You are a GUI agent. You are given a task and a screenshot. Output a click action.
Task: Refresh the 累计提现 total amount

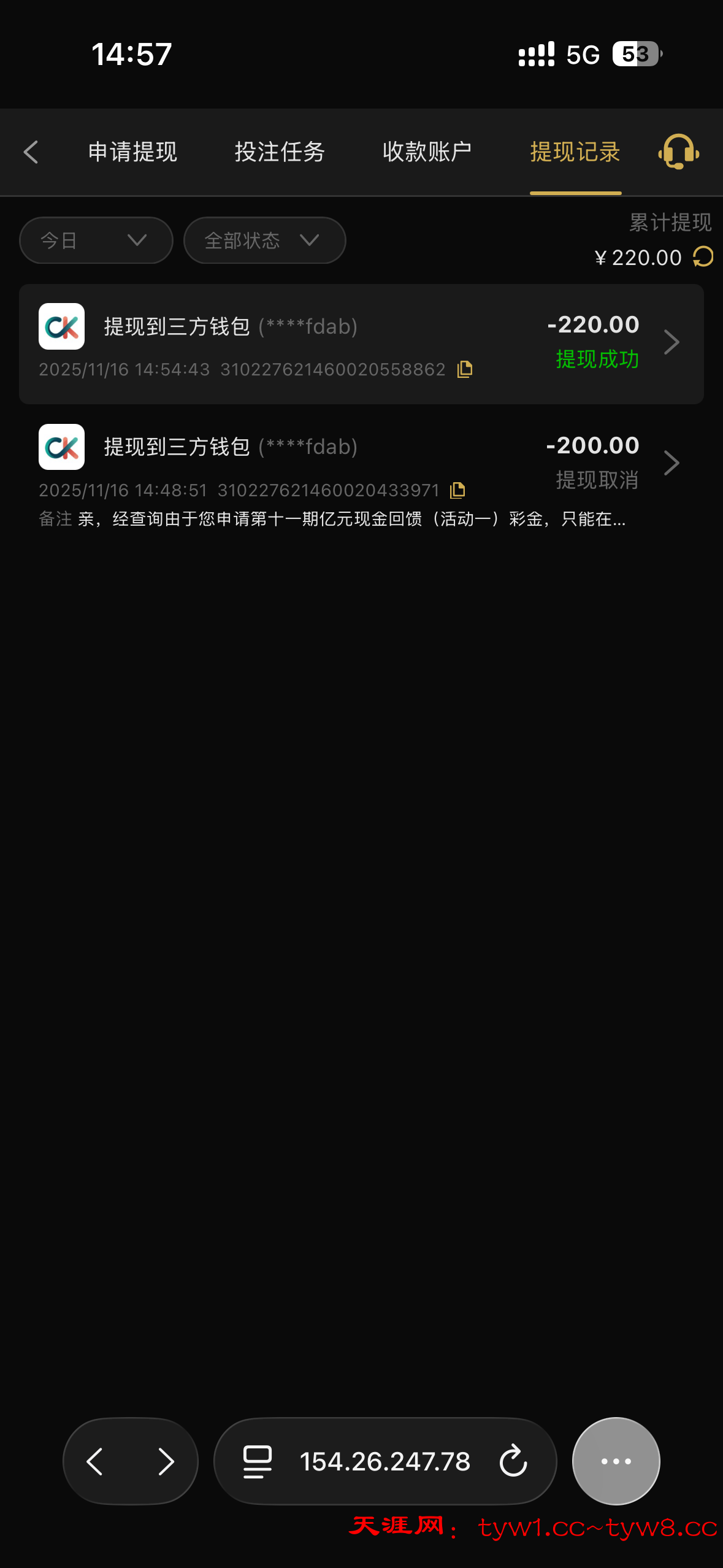click(x=703, y=257)
